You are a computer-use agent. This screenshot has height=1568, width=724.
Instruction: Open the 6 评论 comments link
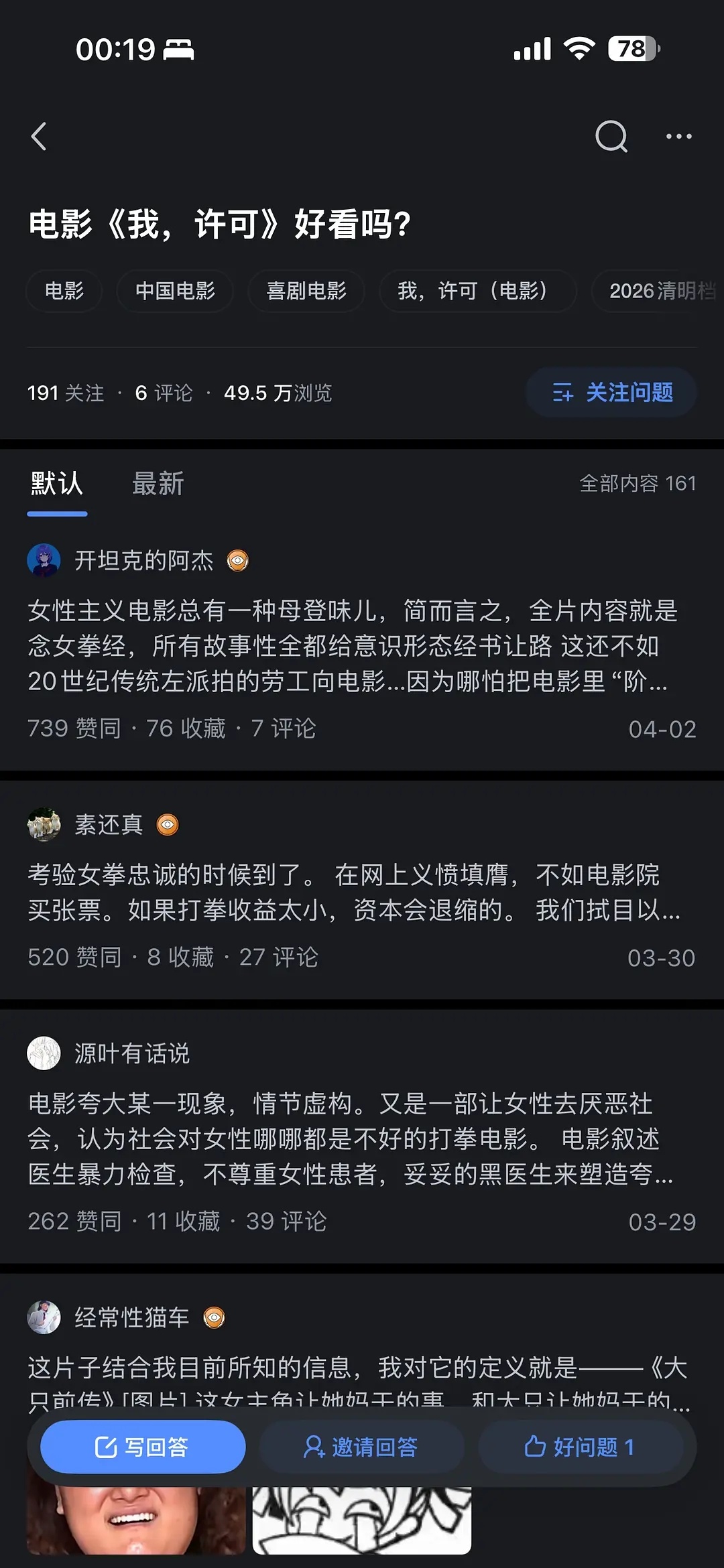[163, 393]
